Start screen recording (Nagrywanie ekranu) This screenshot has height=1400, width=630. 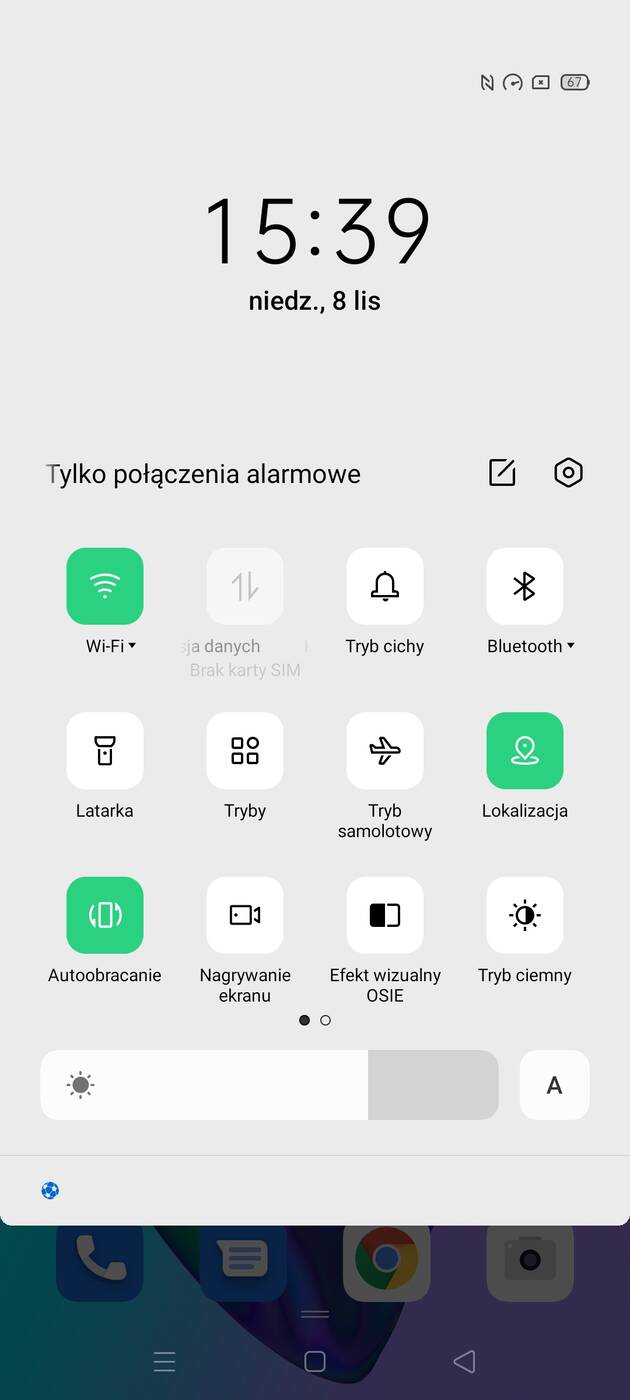[245, 915]
